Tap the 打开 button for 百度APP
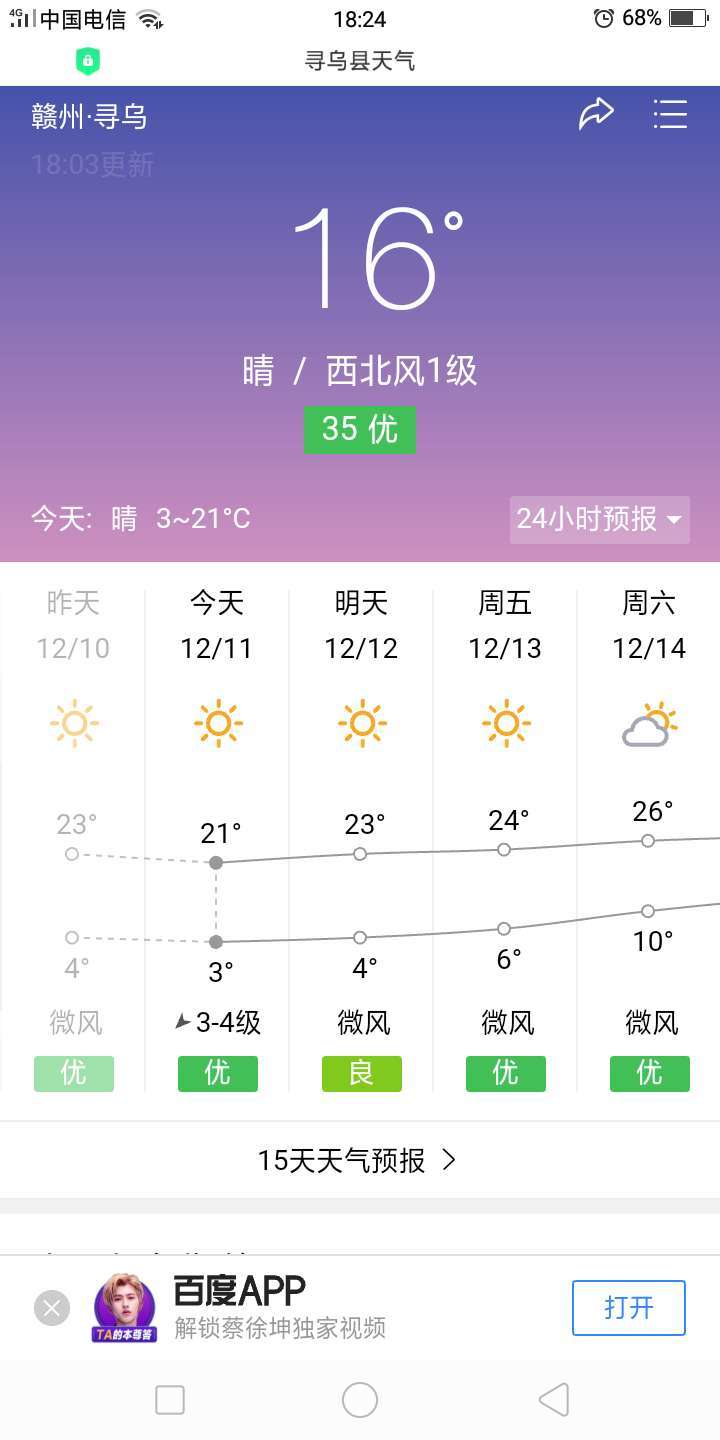Viewport: 720px width, 1440px height. pos(629,1308)
